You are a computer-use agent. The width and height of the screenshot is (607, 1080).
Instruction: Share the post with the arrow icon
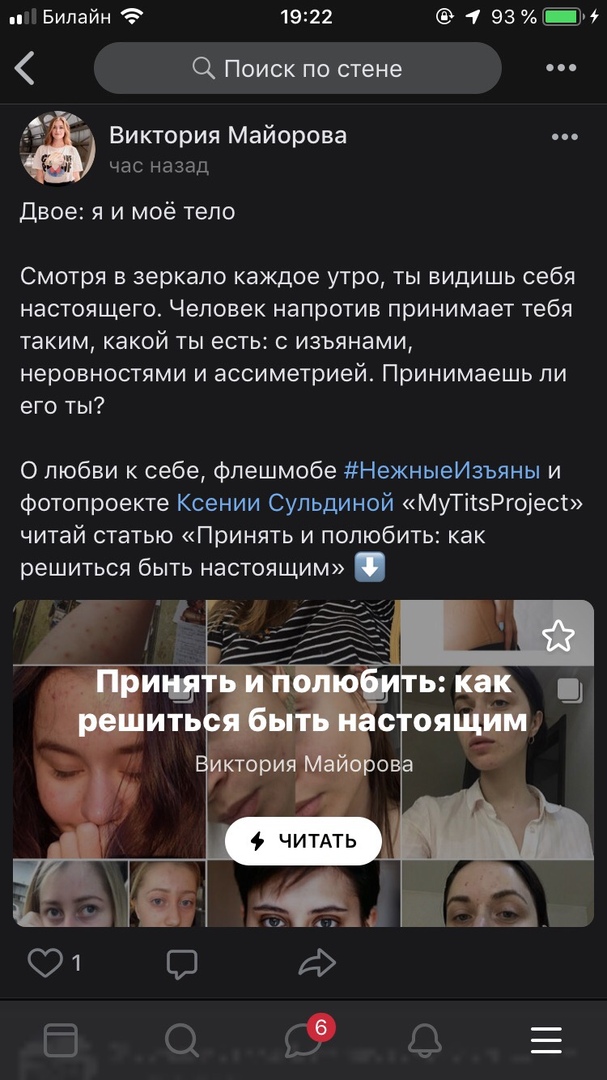tap(317, 962)
